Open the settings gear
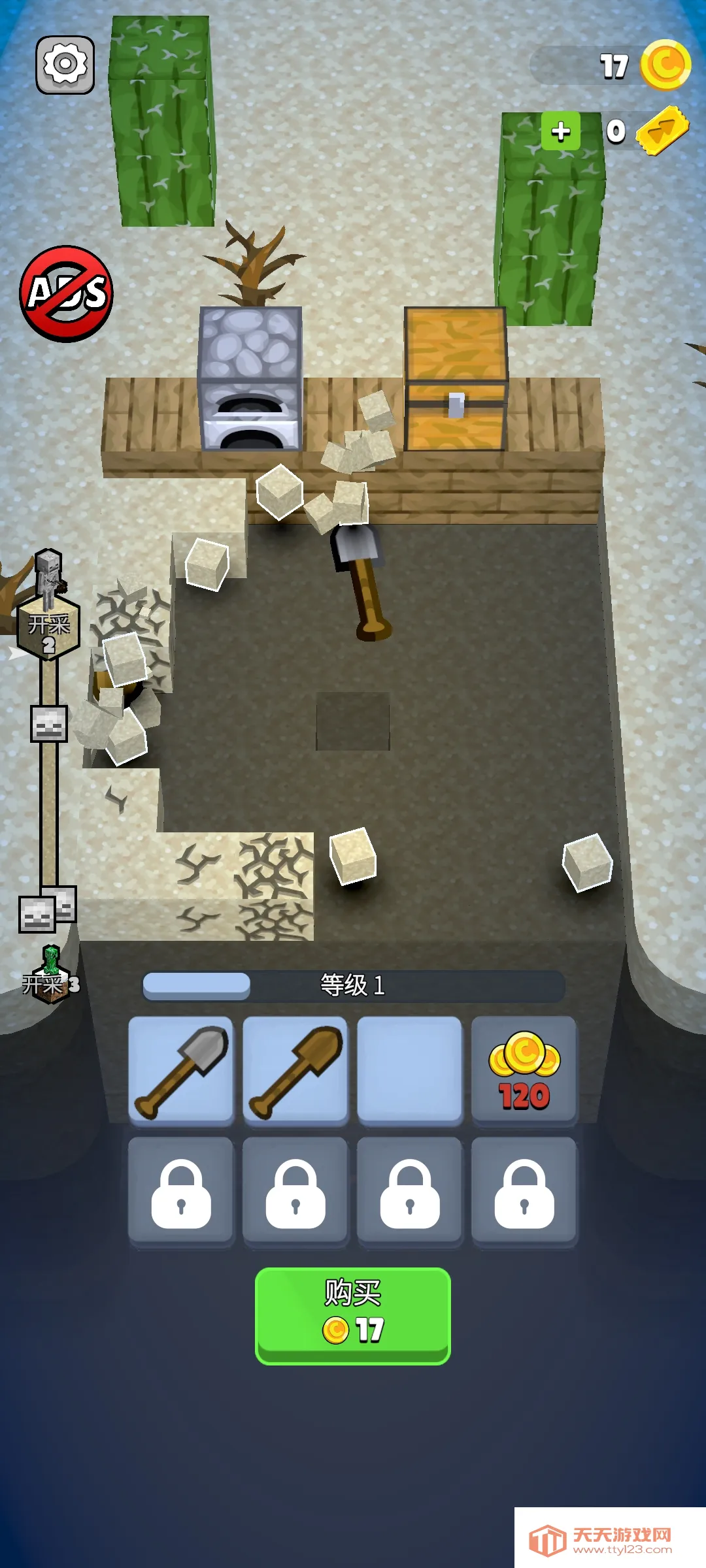706x1568 pixels. (65, 65)
